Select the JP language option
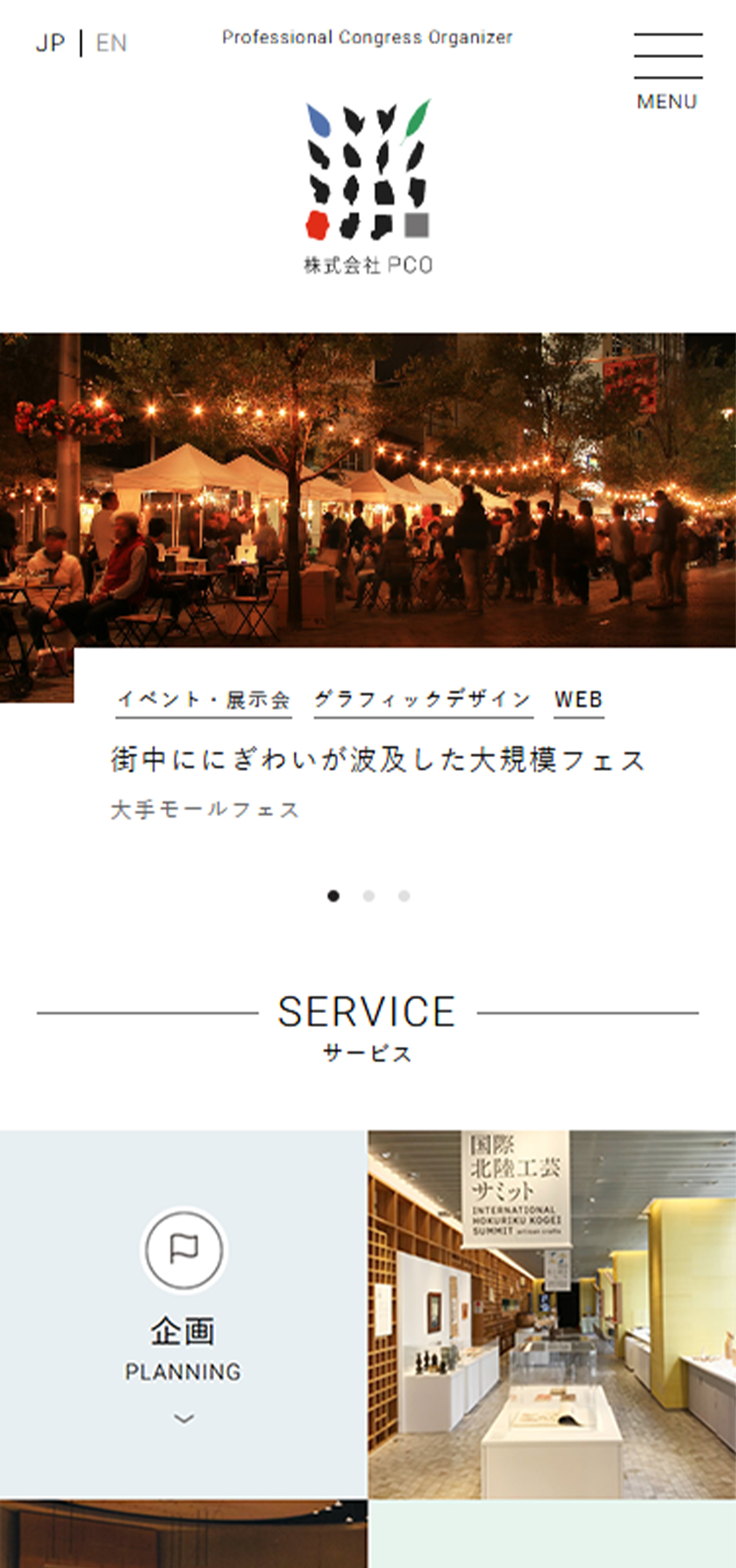This screenshot has height=1568, width=736. point(50,43)
